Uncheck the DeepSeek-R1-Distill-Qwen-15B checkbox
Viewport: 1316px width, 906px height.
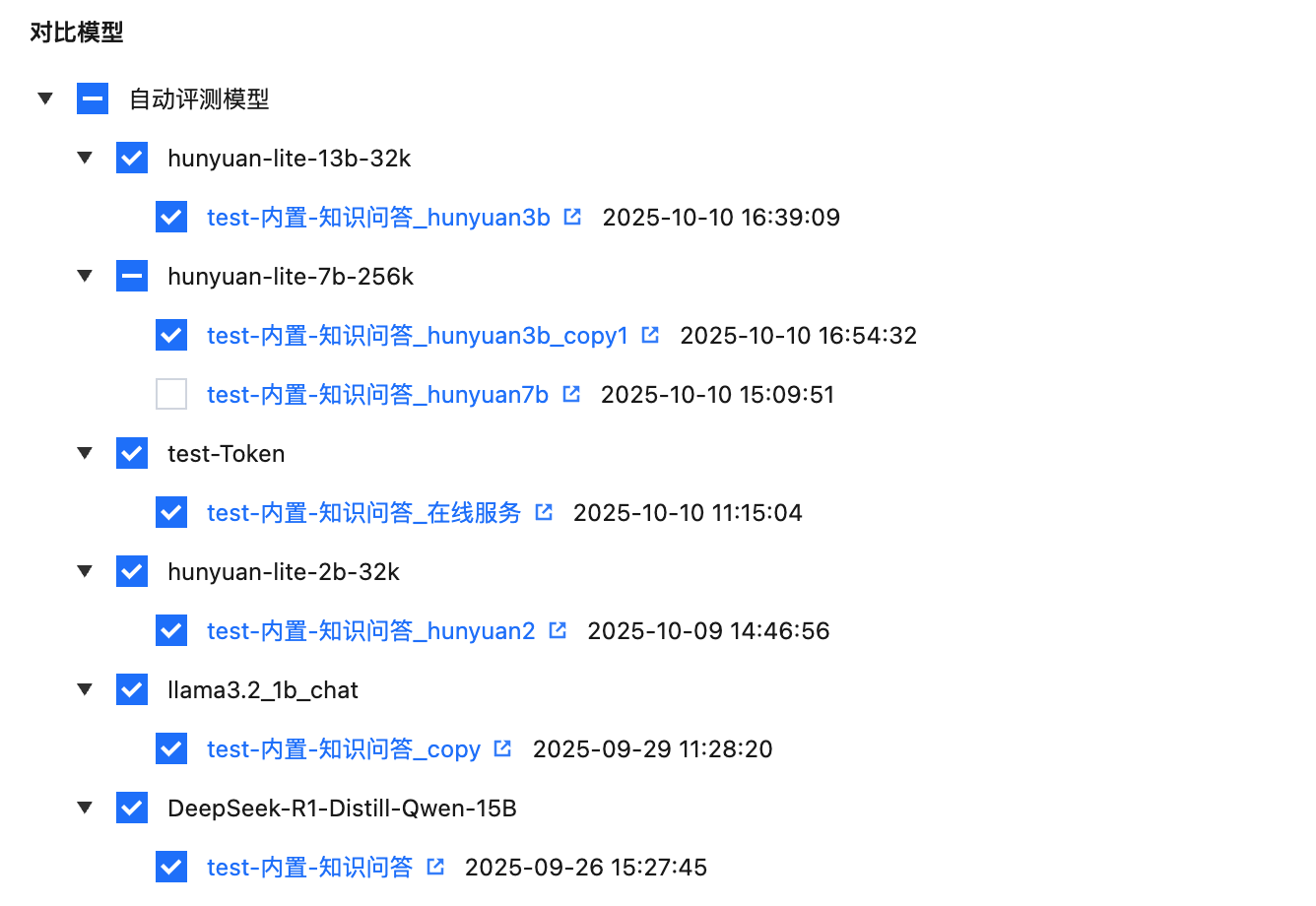132,808
